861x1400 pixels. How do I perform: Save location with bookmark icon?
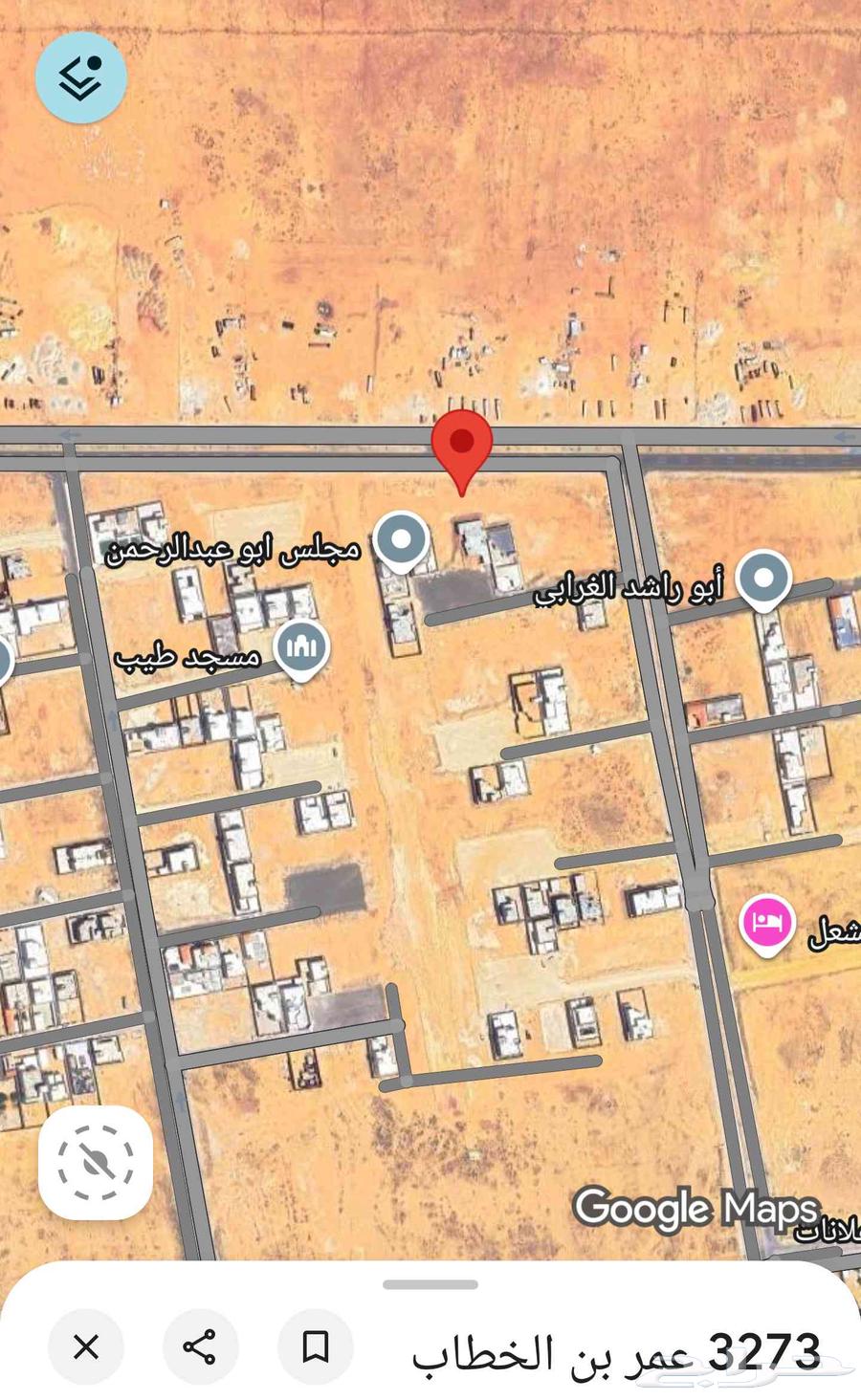tap(315, 1346)
